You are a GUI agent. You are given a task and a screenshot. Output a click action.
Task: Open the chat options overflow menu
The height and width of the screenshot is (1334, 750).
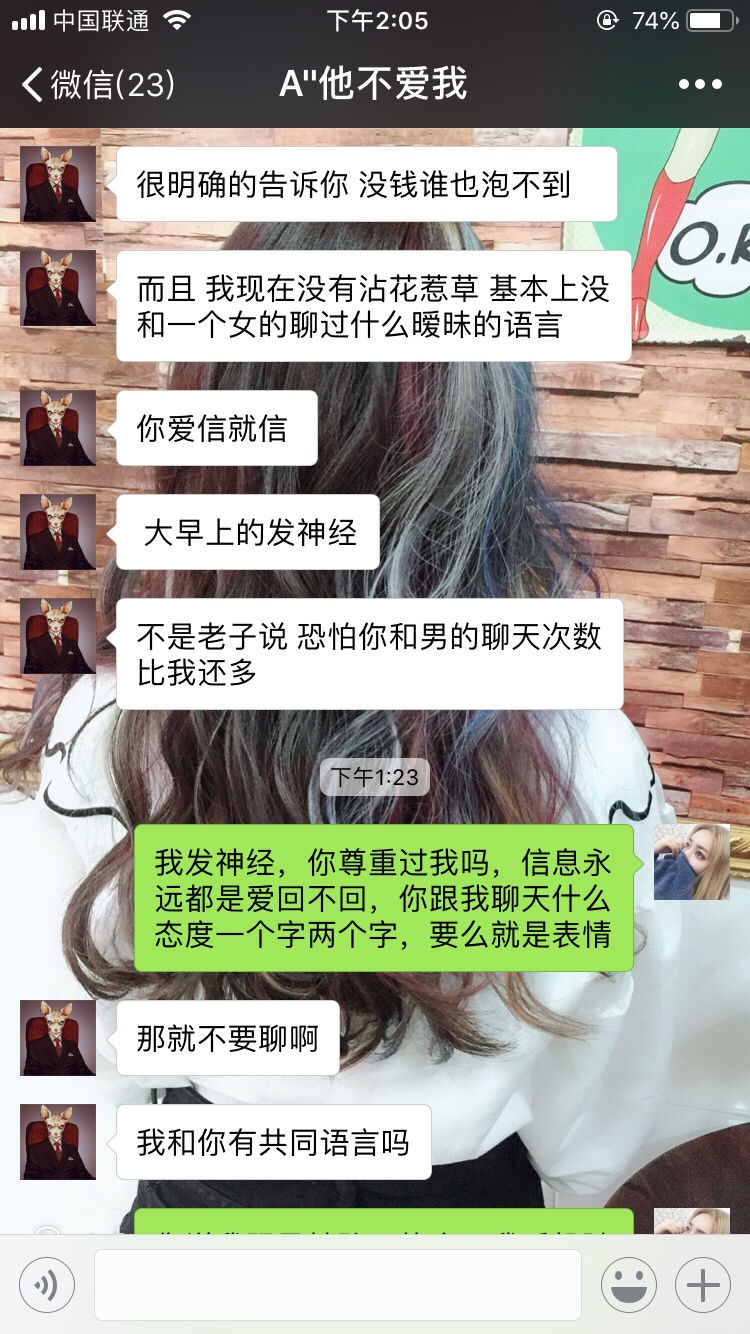pos(700,84)
